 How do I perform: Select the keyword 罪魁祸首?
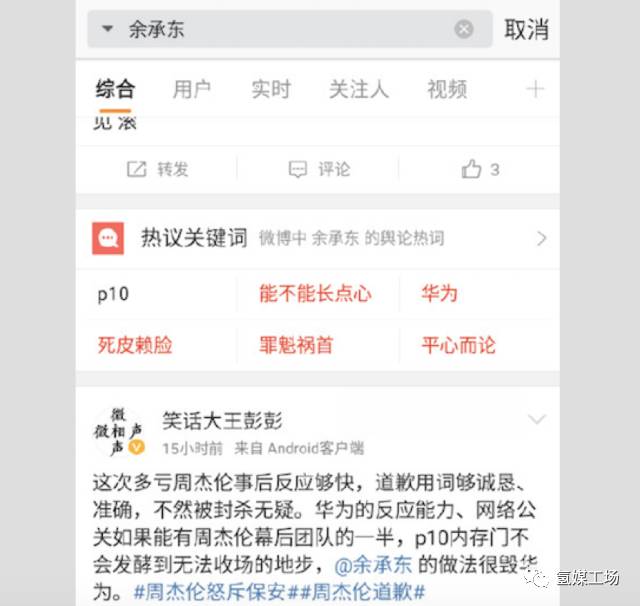[x=296, y=345]
